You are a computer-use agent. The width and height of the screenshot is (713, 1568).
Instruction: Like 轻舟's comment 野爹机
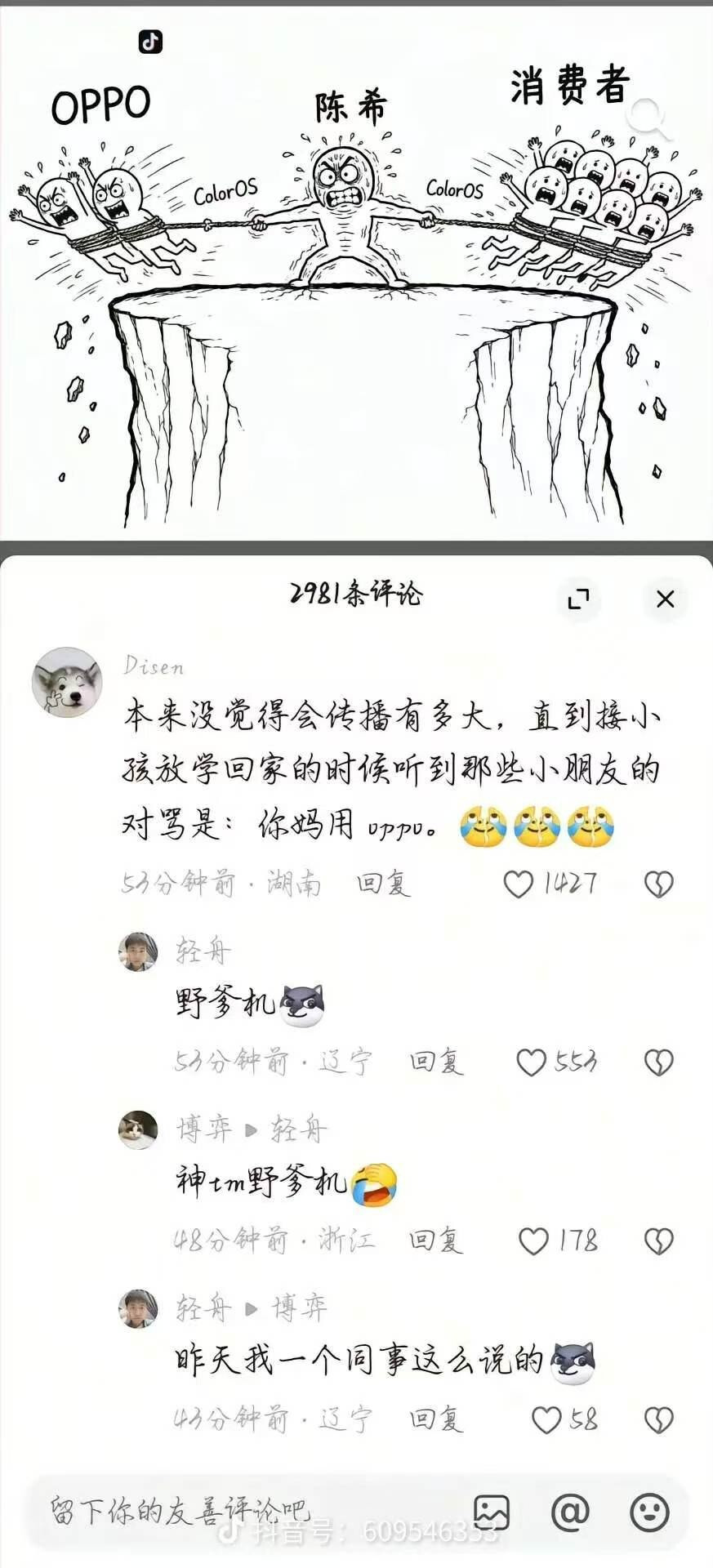[532, 1062]
